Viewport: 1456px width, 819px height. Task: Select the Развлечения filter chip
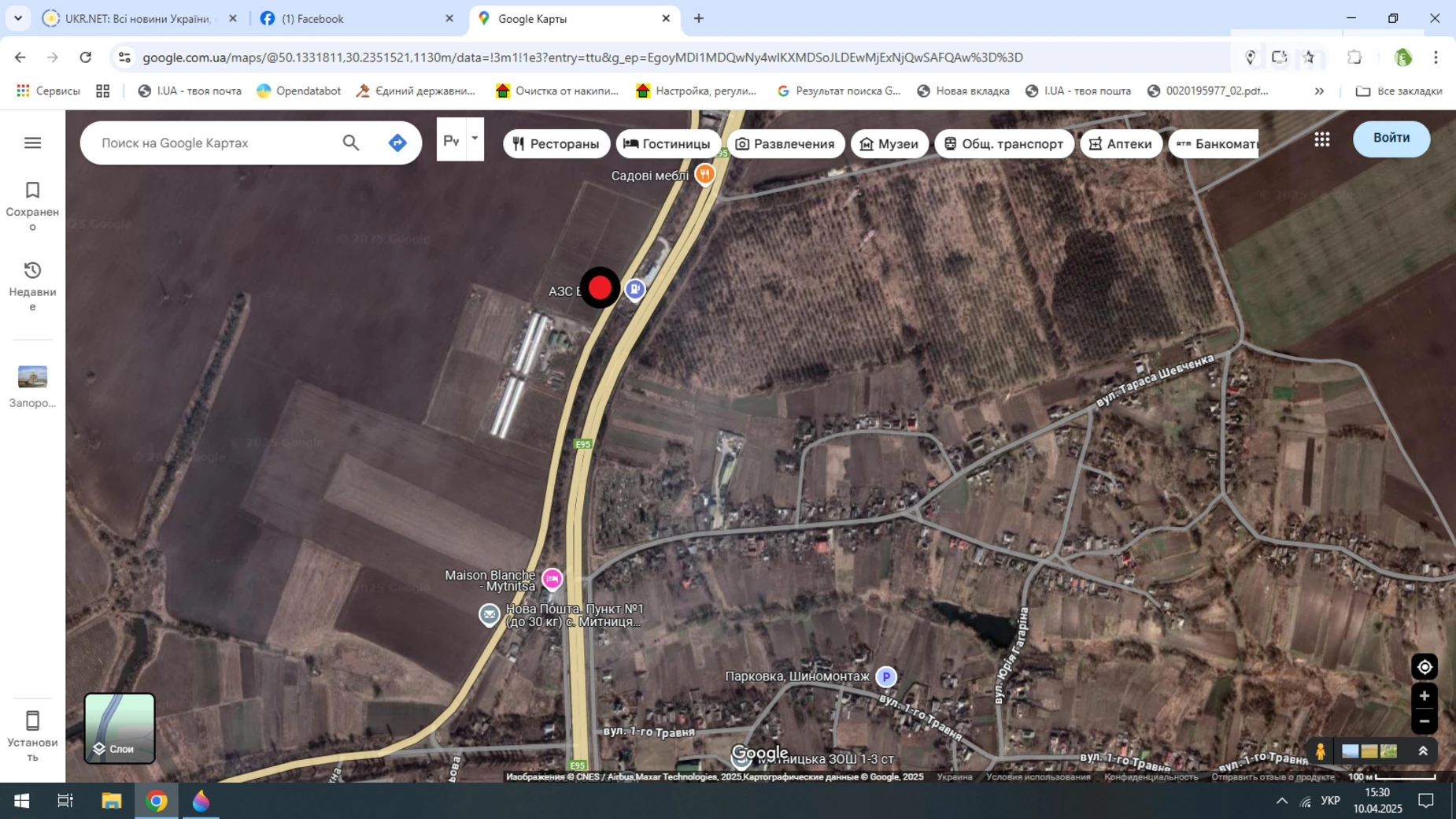[x=785, y=143]
